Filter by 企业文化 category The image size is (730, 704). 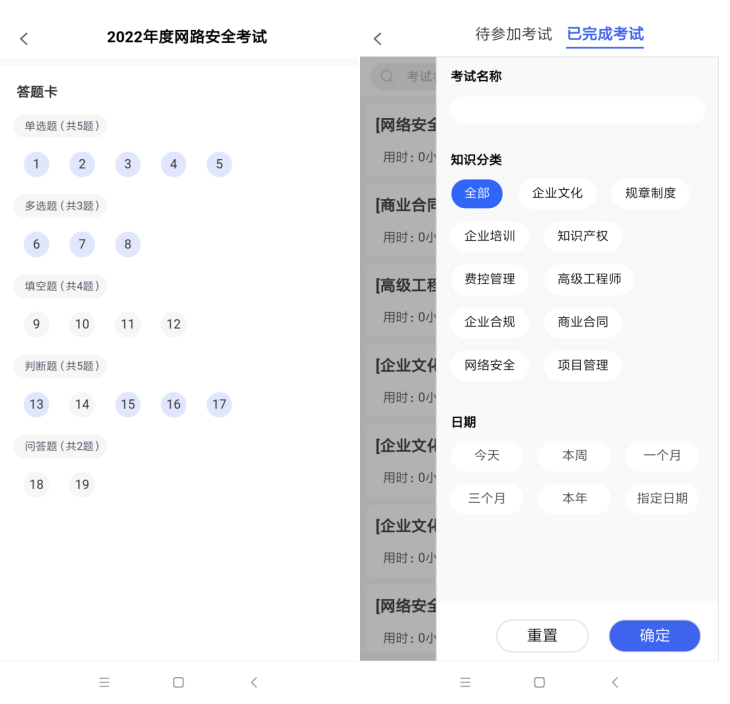pyautogui.click(x=557, y=193)
